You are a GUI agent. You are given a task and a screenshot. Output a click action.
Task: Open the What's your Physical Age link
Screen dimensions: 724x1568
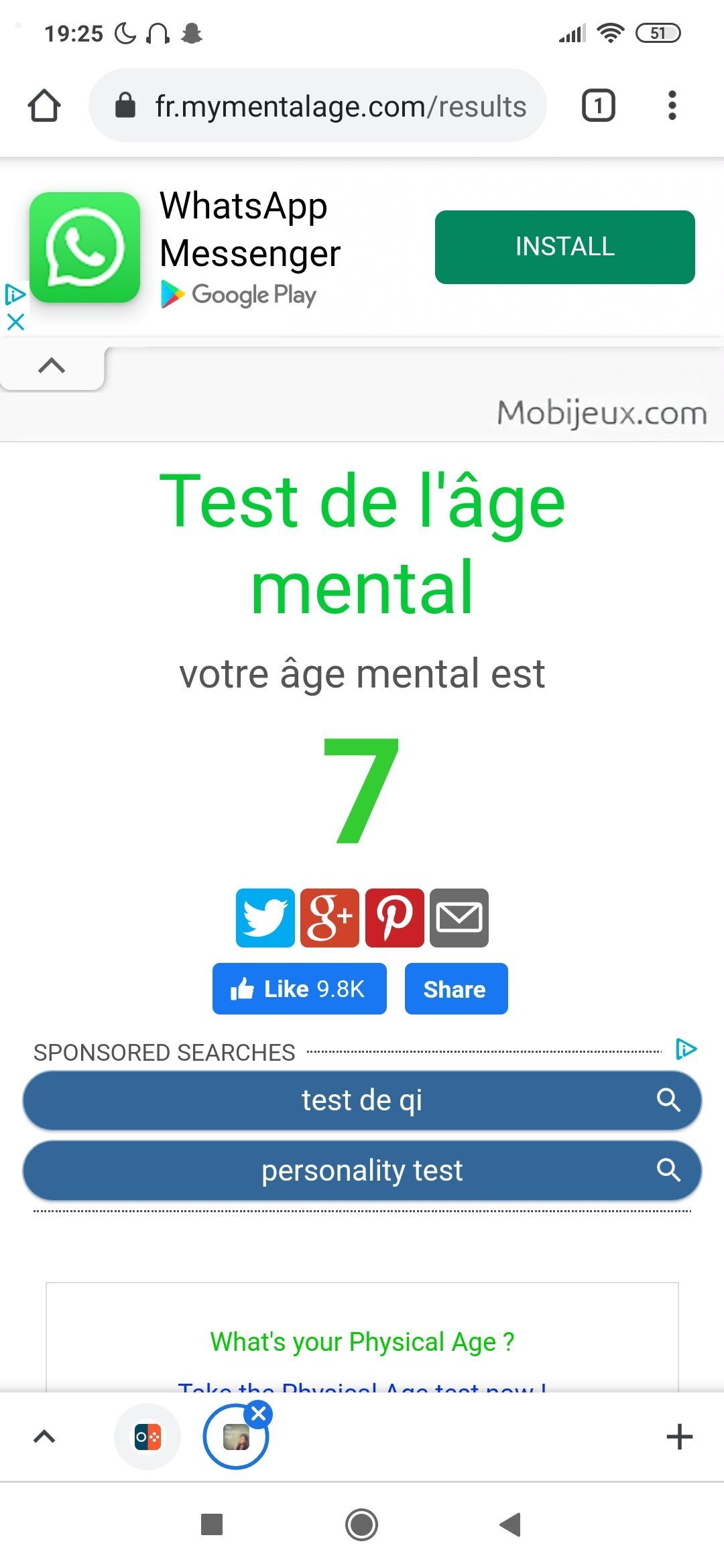point(362,1342)
